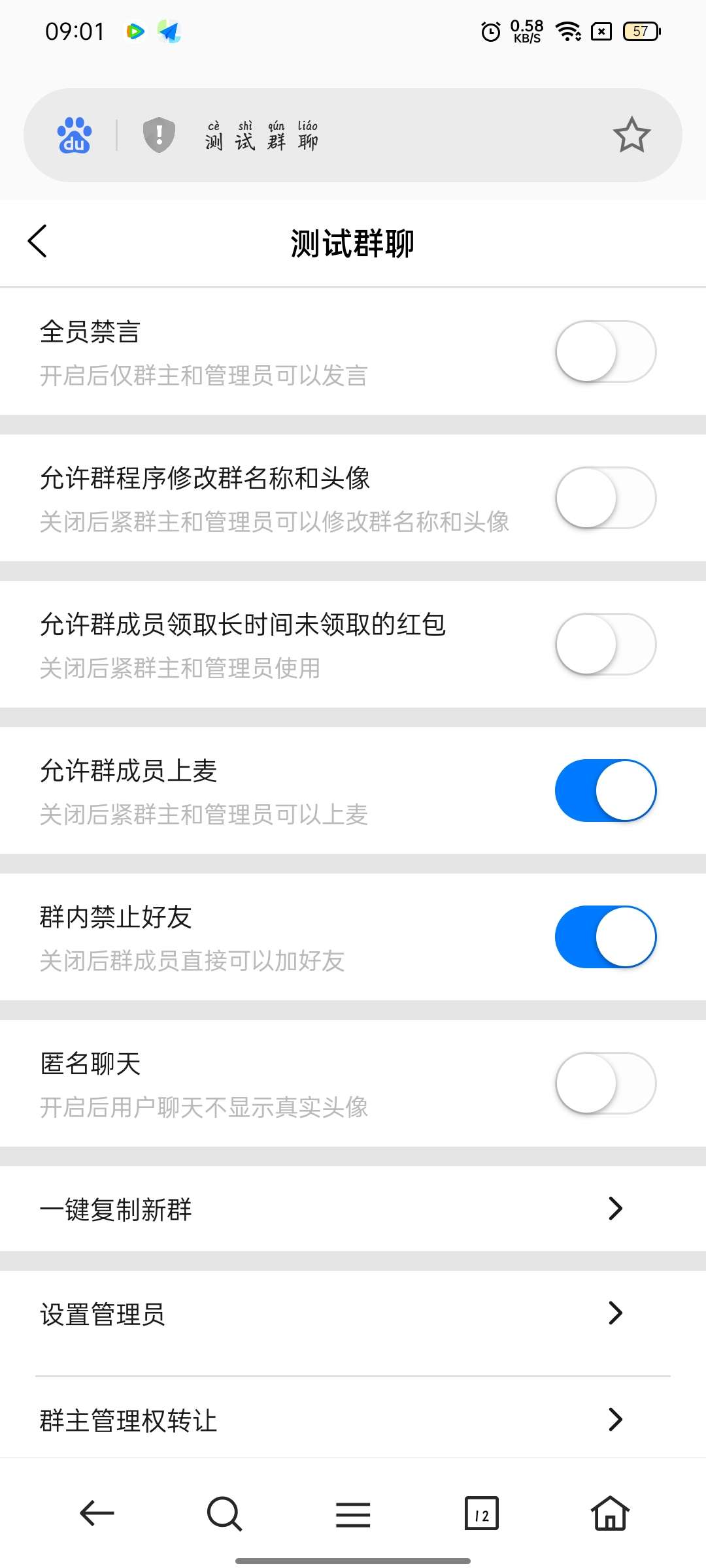This screenshot has height=1568, width=706.
Task: Open the hamburger menu in bottom bar
Action: [353, 1514]
